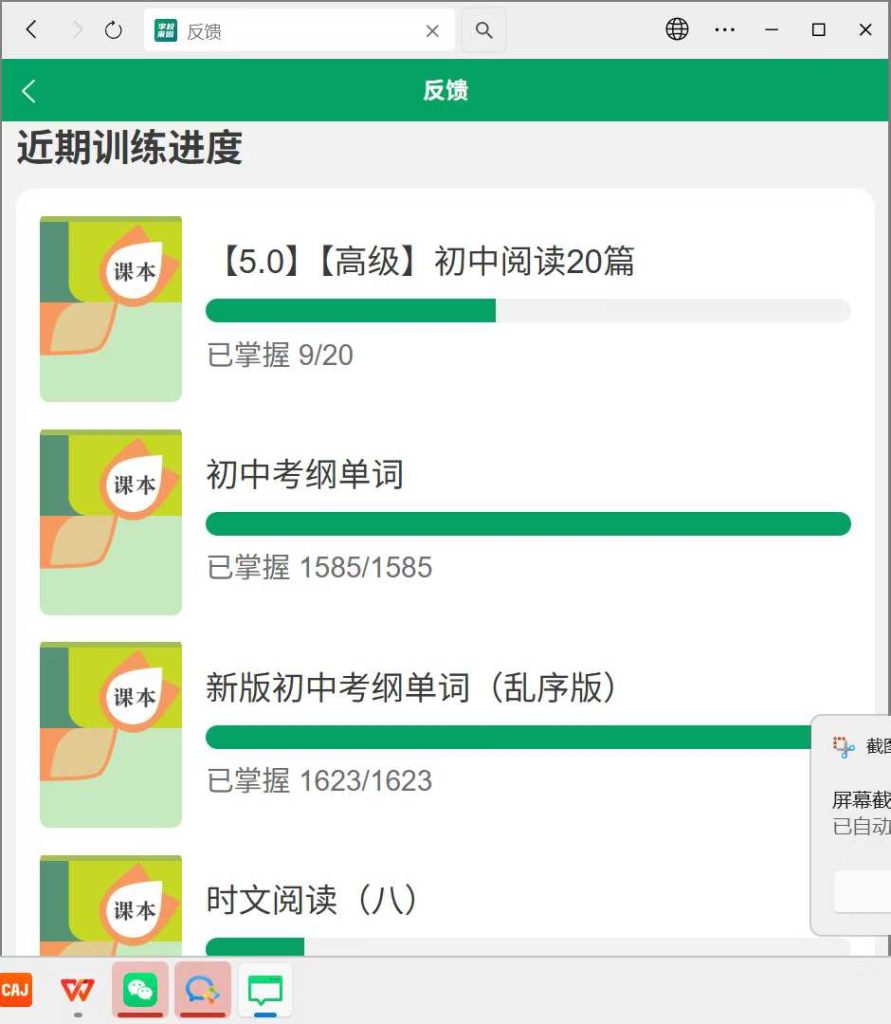Open 新版初中考纲单词（乱序版） course

pos(410,688)
